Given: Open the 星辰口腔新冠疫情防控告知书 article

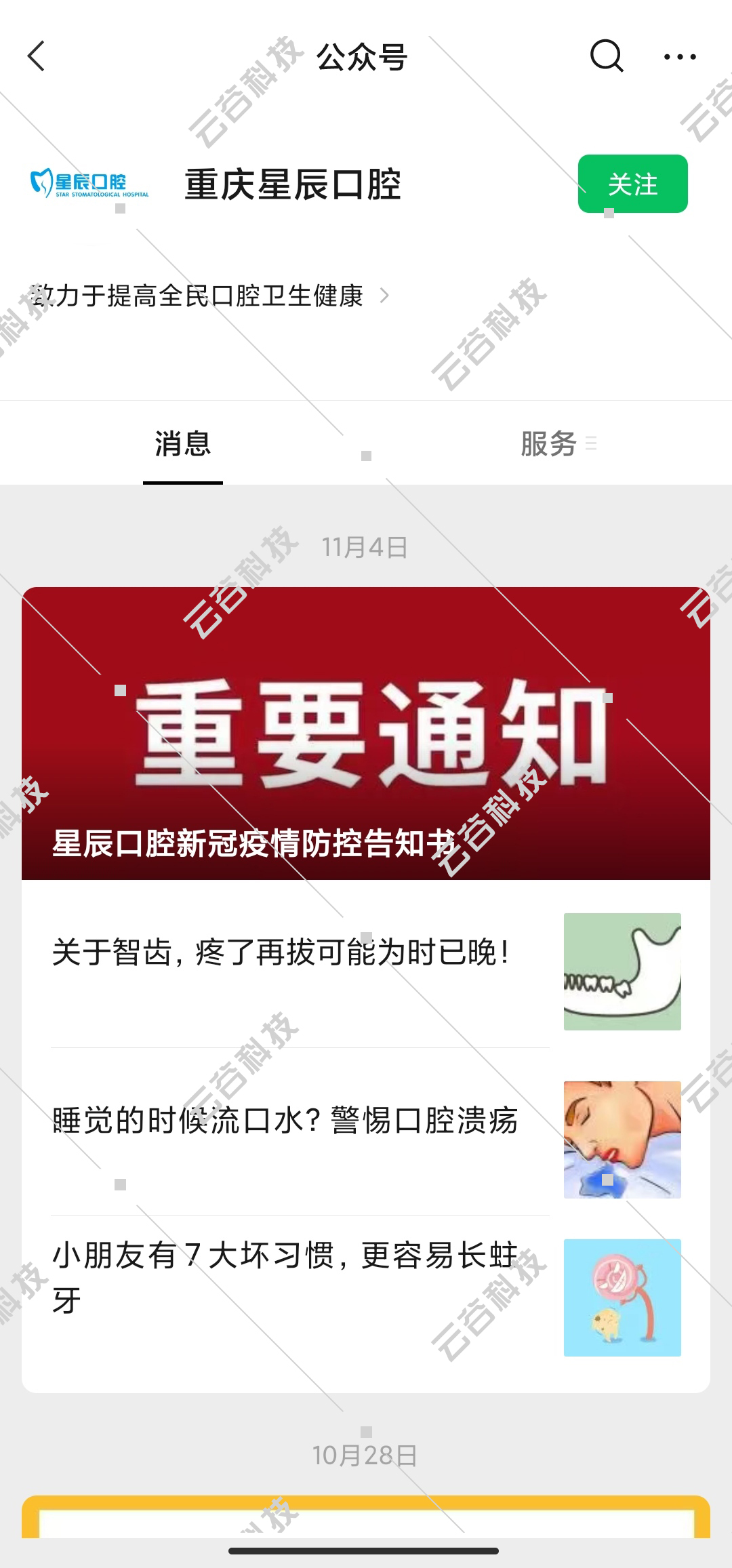Looking at the screenshot, I should pyautogui.click(x=366, y=733).
